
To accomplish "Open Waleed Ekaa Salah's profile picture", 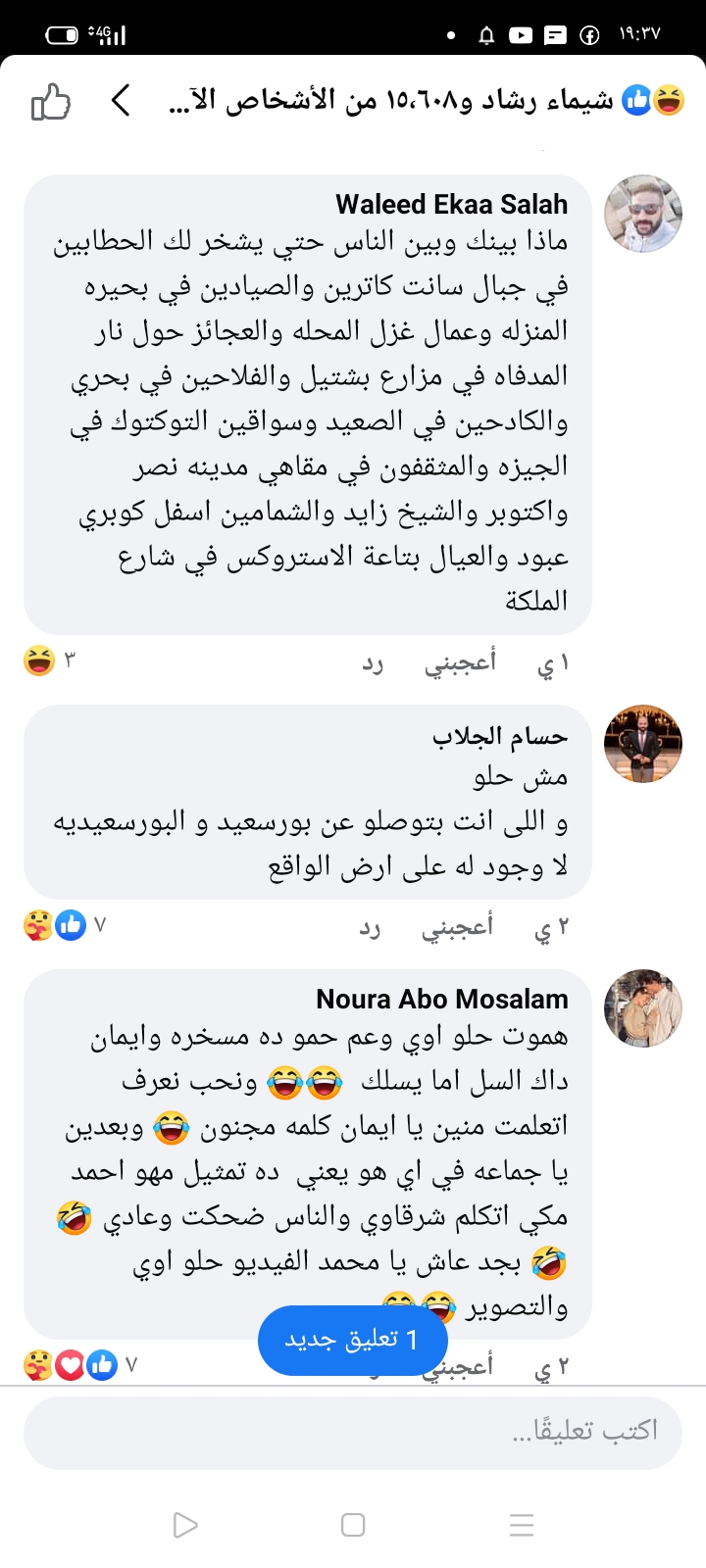I will coord(643,214).
